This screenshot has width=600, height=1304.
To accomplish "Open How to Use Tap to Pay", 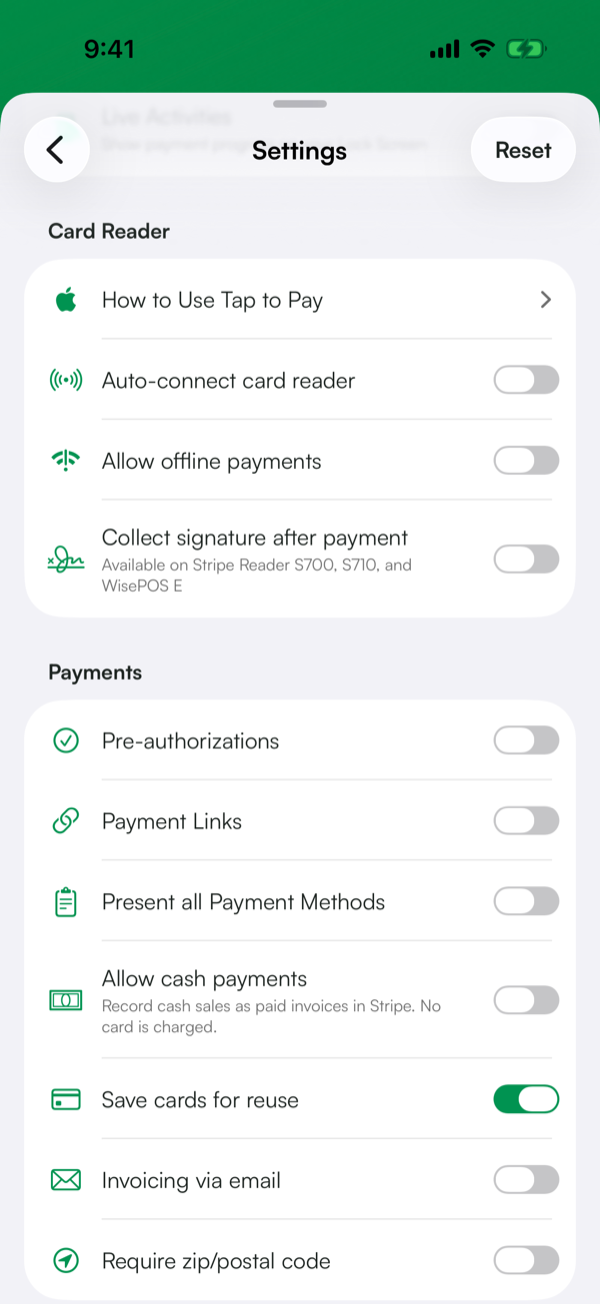I will pyautogui.click(x=300, y=300).
